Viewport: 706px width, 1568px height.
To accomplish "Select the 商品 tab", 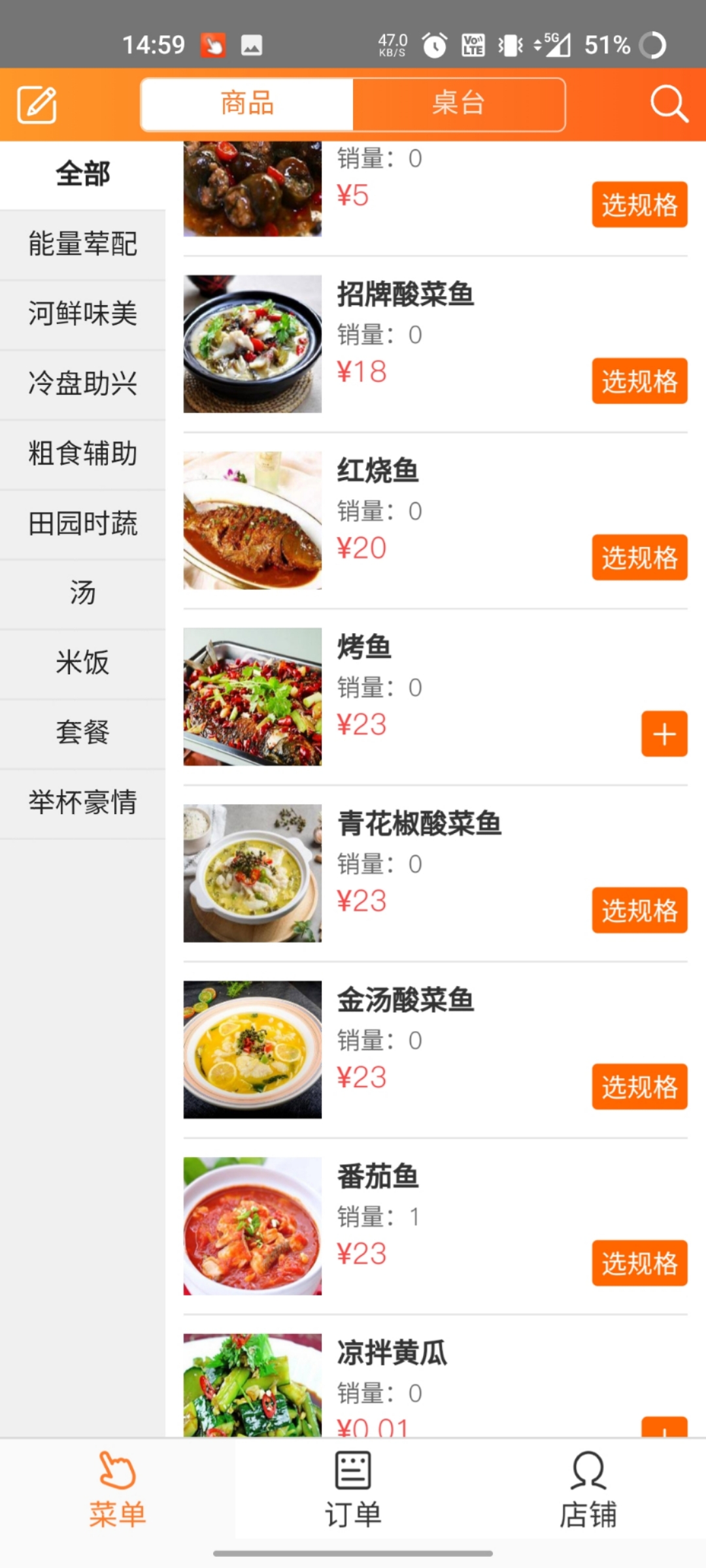I will 247,104.
